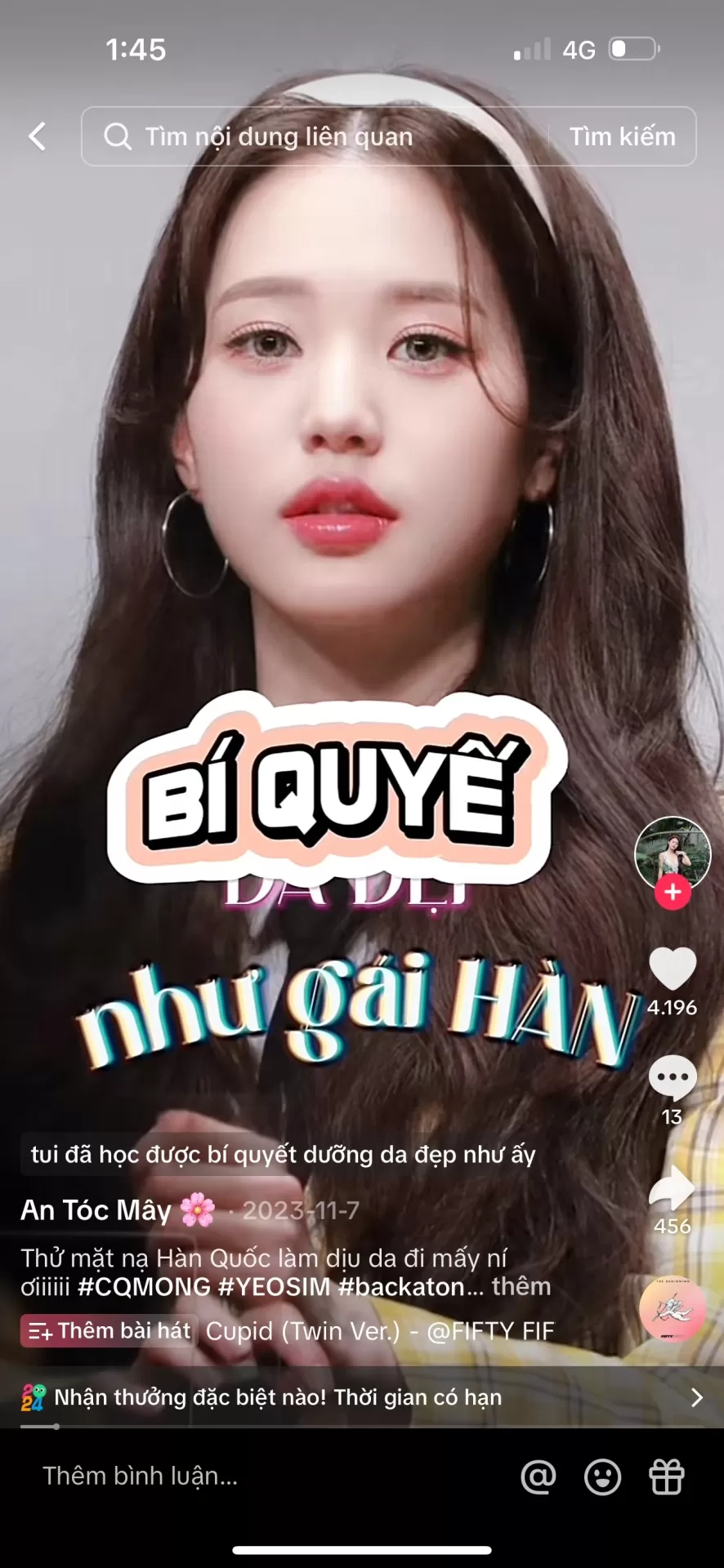The image size is (724, 1568).
Task: Expand the caption with 'thêm'
Action: click(x=521, y=1286)
